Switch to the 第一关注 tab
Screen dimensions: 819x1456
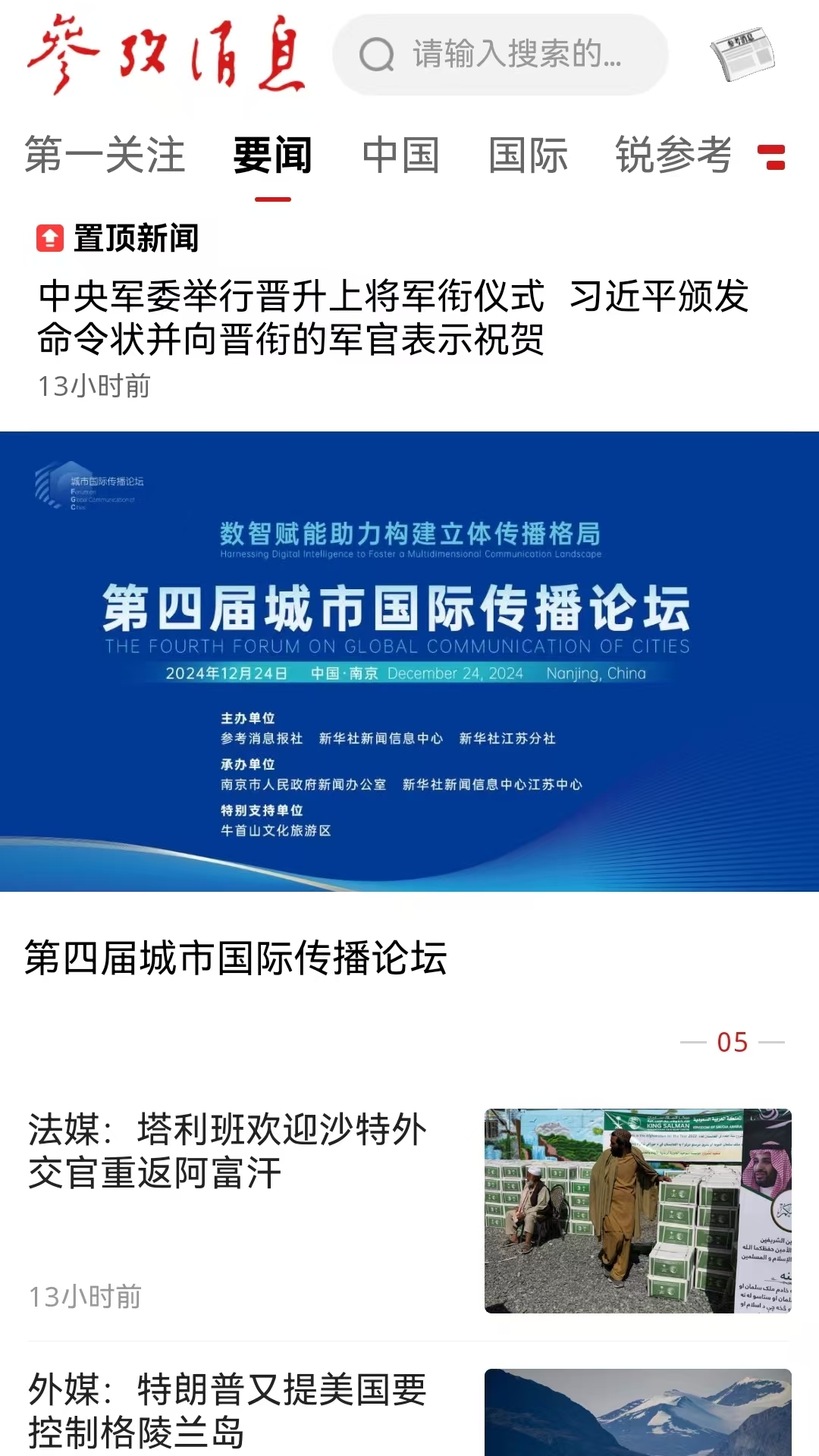(x=105, y=155)
